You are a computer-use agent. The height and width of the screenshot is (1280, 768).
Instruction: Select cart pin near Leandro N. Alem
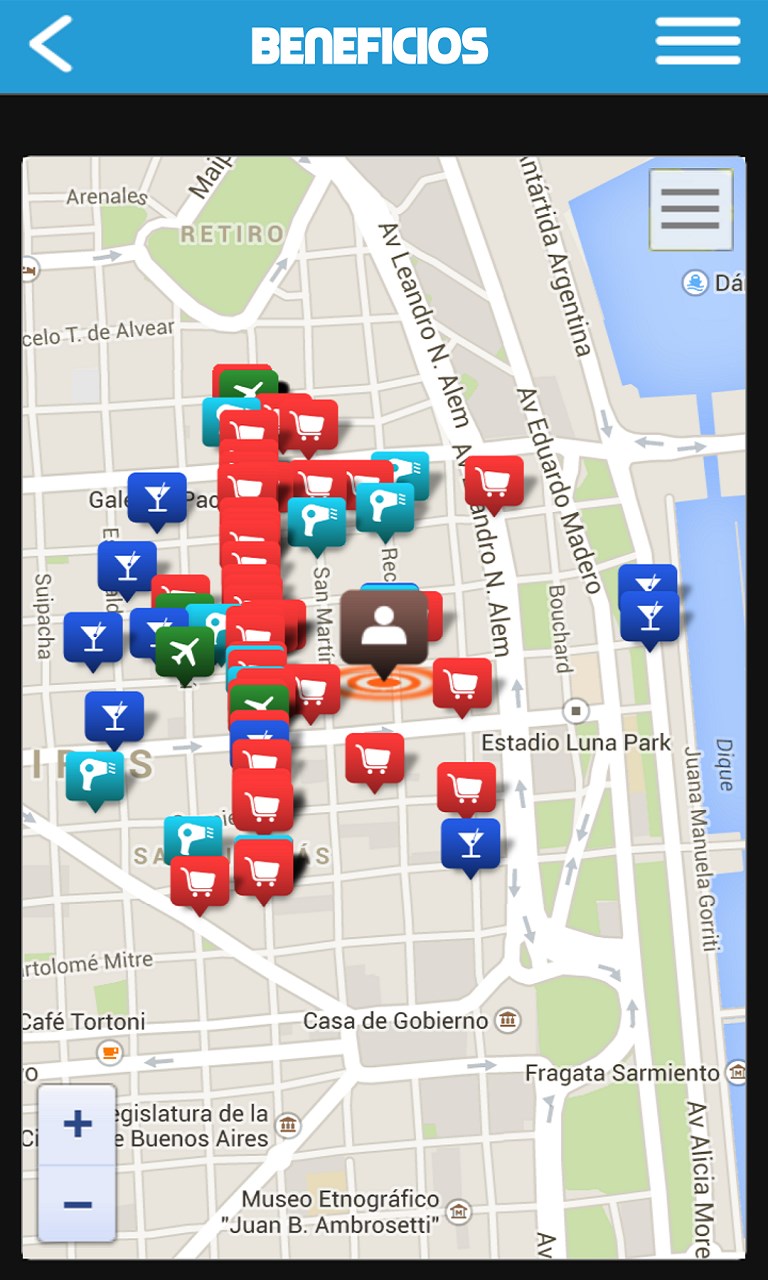tap(493, 482)
